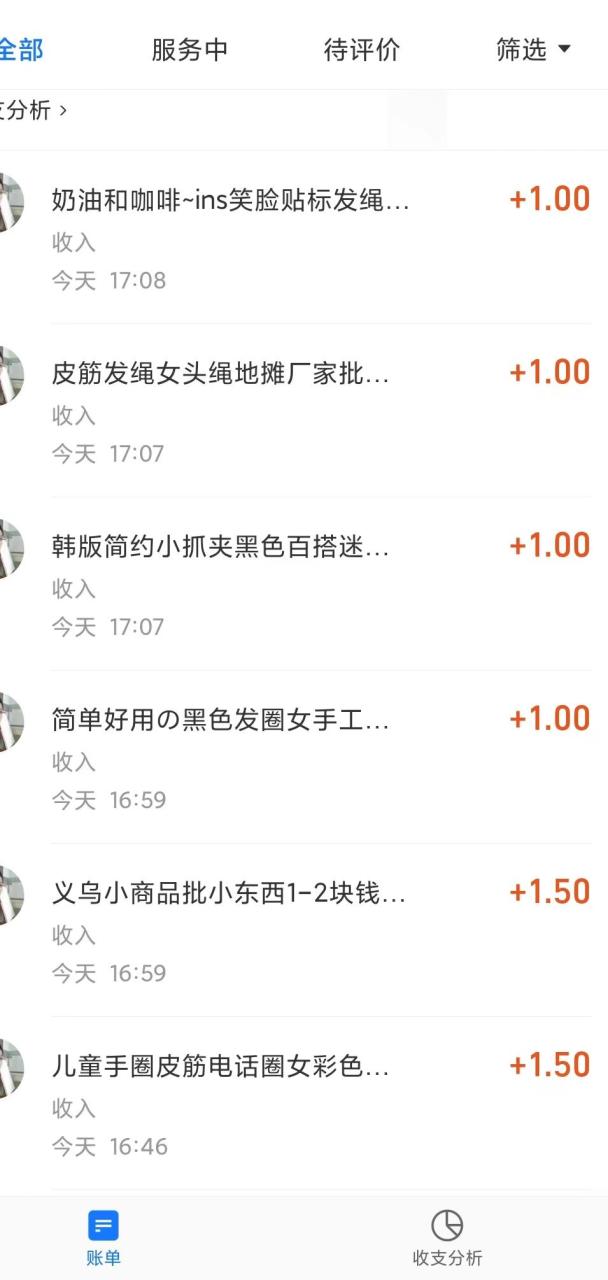Open the 义乌小商品批小东西1-2块钱 transaction
The image size is (608, 1280).
click(300, 930)
